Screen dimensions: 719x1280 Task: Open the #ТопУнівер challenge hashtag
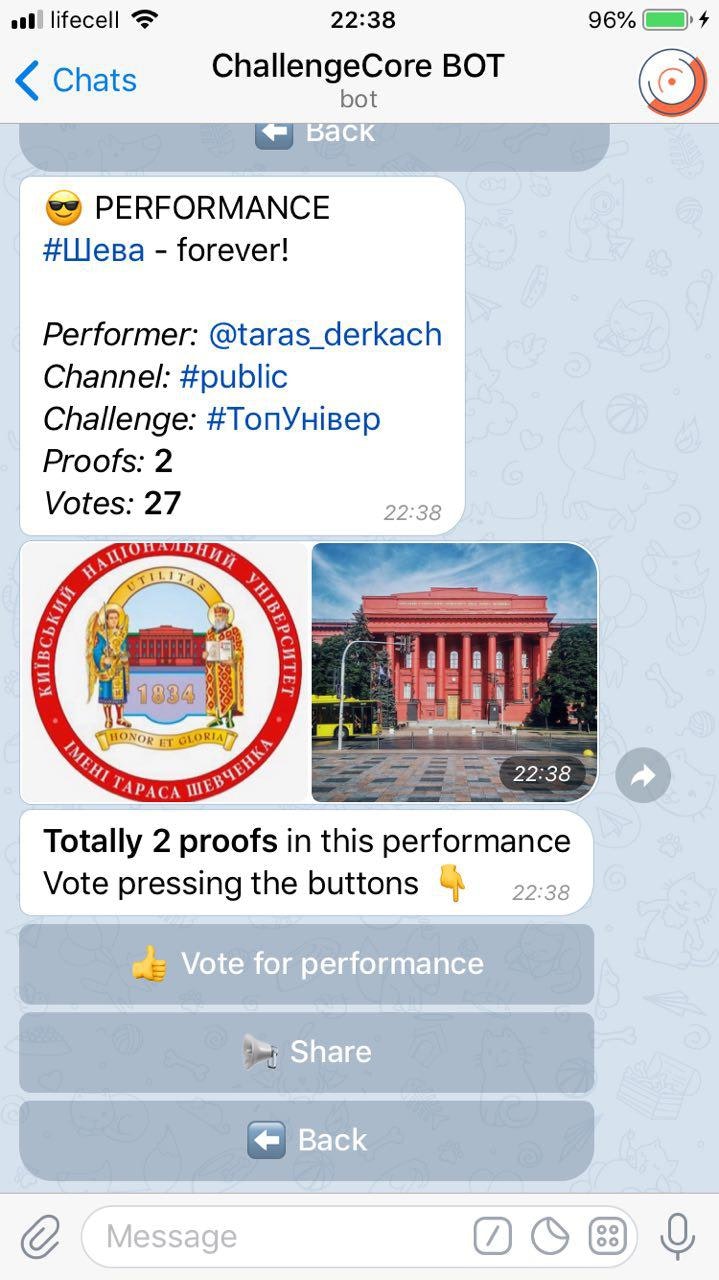[x=293, y=418]
